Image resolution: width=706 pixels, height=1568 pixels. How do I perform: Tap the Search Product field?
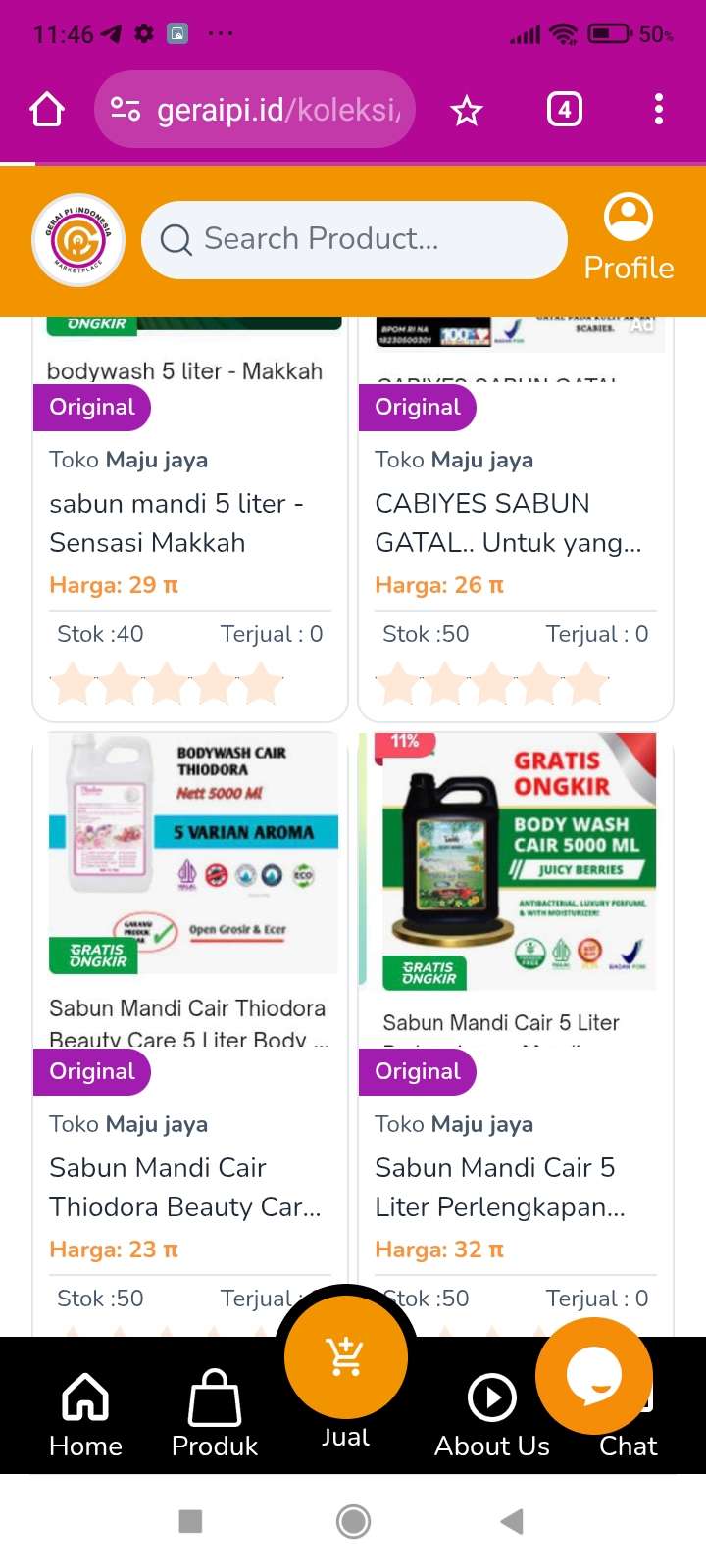[353, 239]
